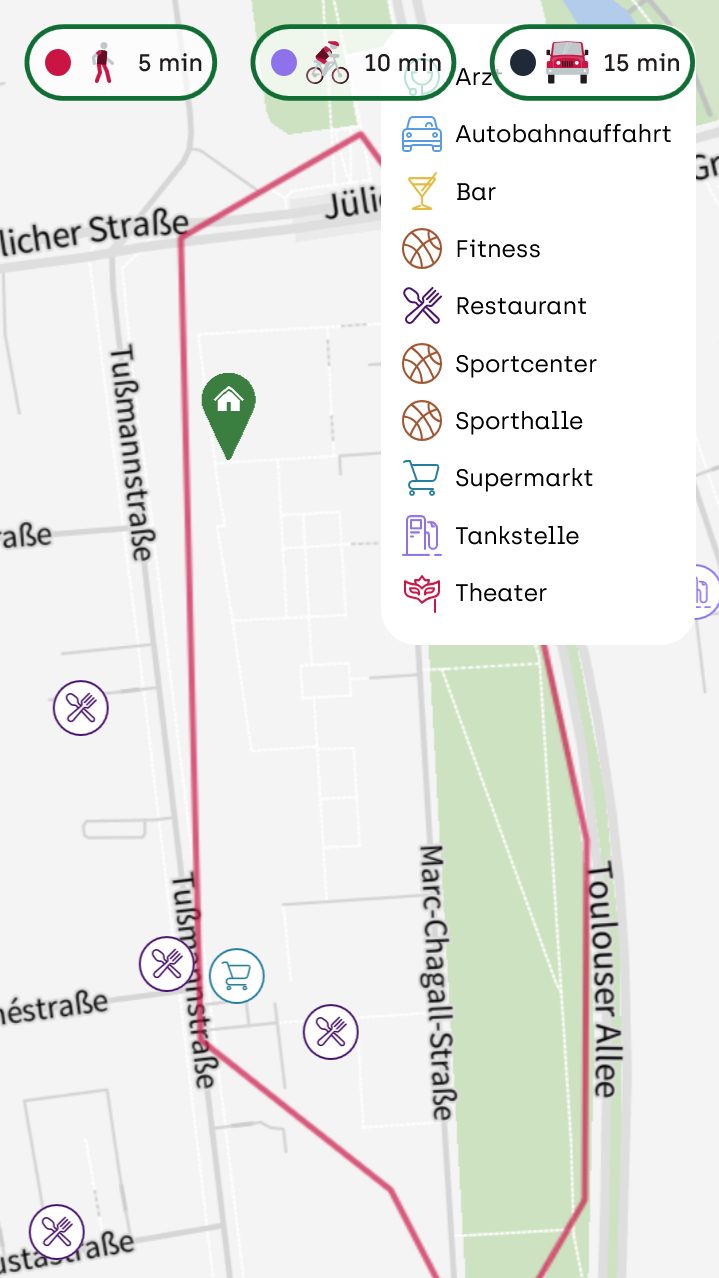The height and width of the screenshot is (1278, 719).
Task: Choose Autobahnauffahrt in the legend list
Action: (537, 134)
